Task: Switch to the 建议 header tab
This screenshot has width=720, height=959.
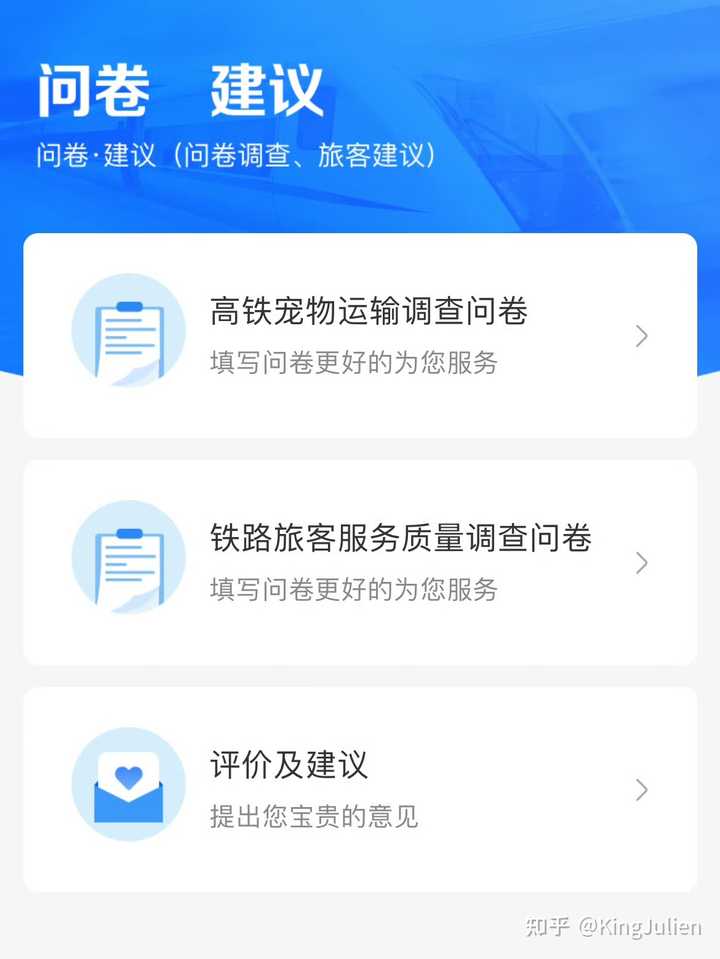Action: point(265,92)
